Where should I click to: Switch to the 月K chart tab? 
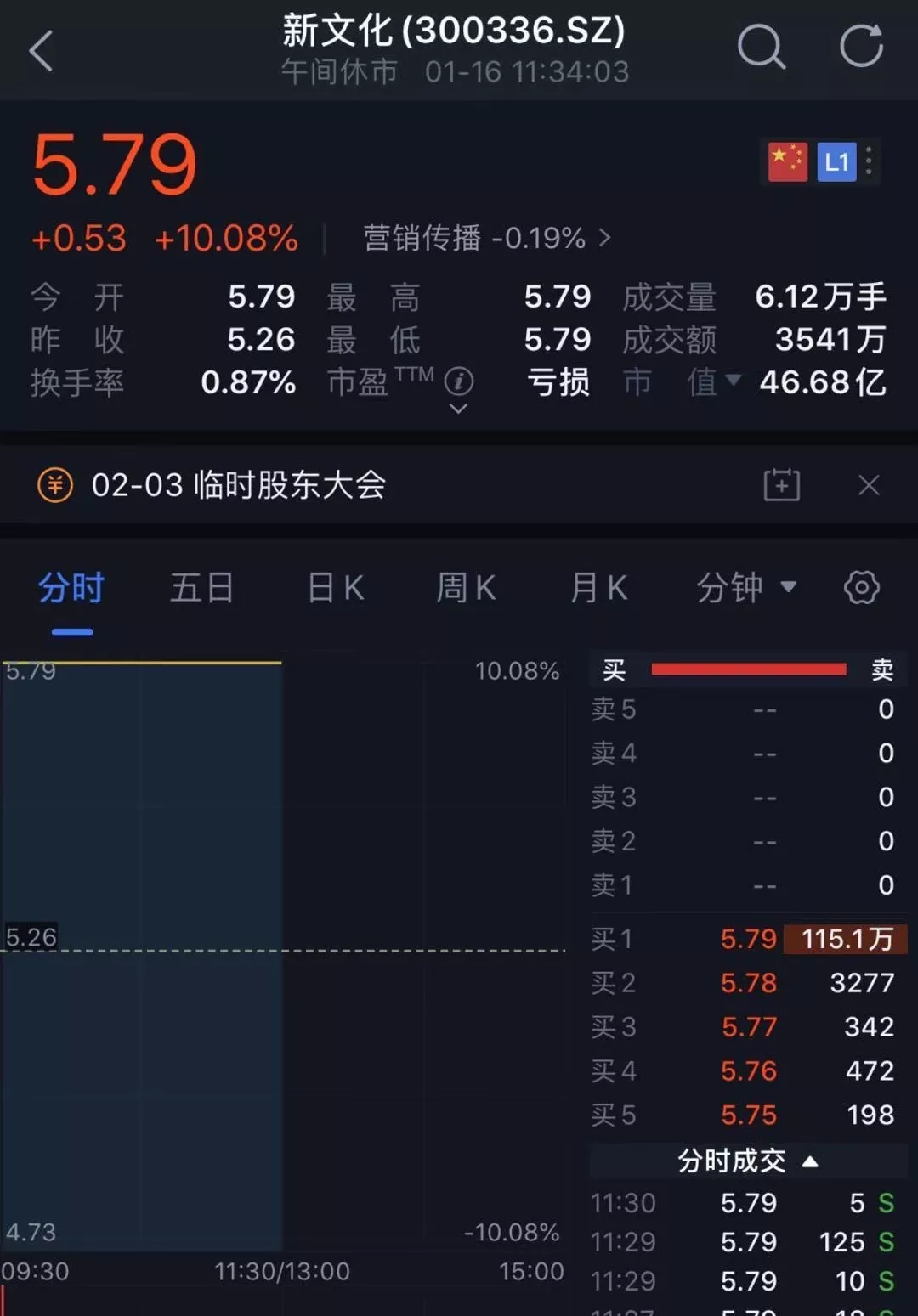pos(598,588)
